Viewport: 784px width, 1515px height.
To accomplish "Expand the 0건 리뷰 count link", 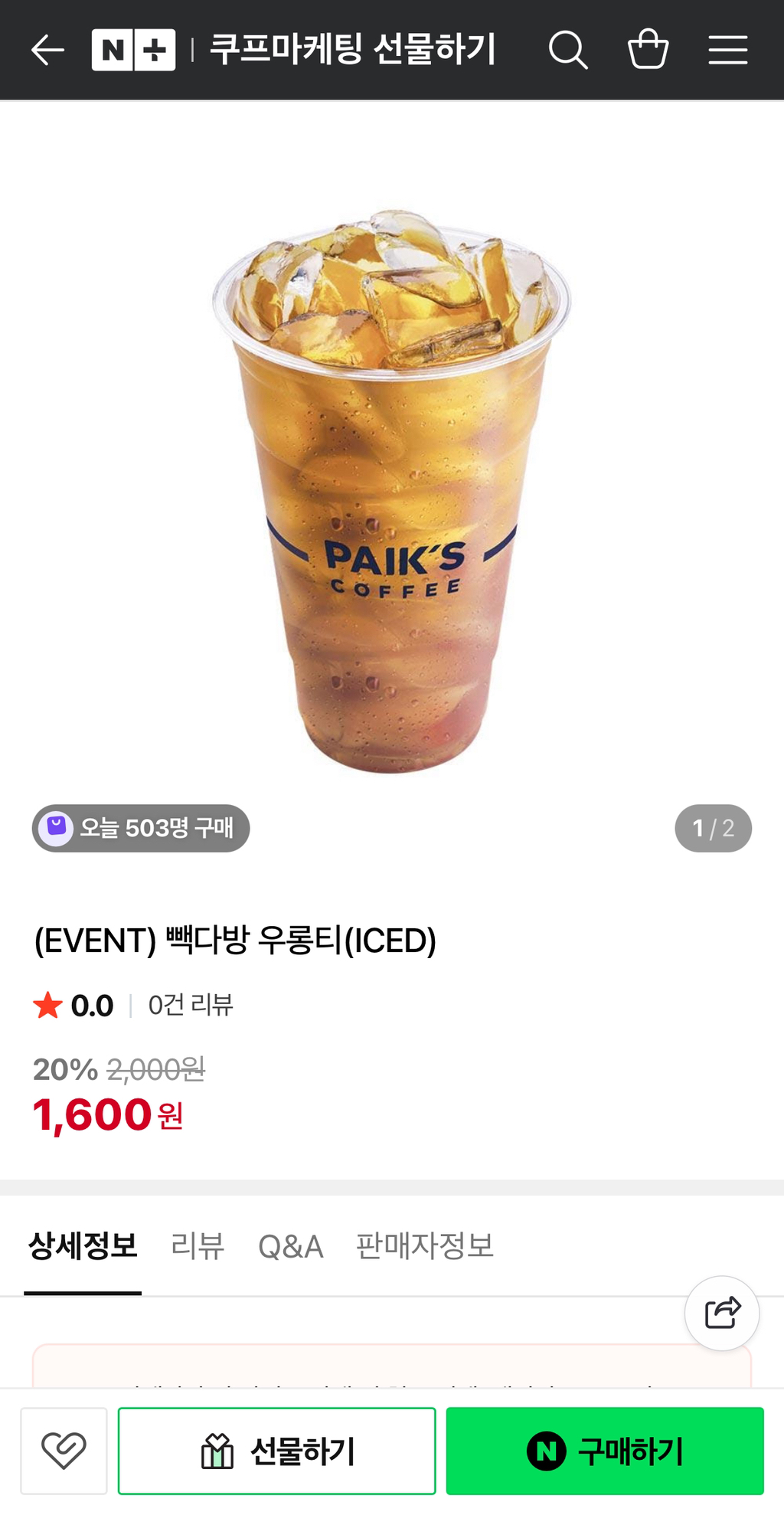I will [x=192, y=1007].
